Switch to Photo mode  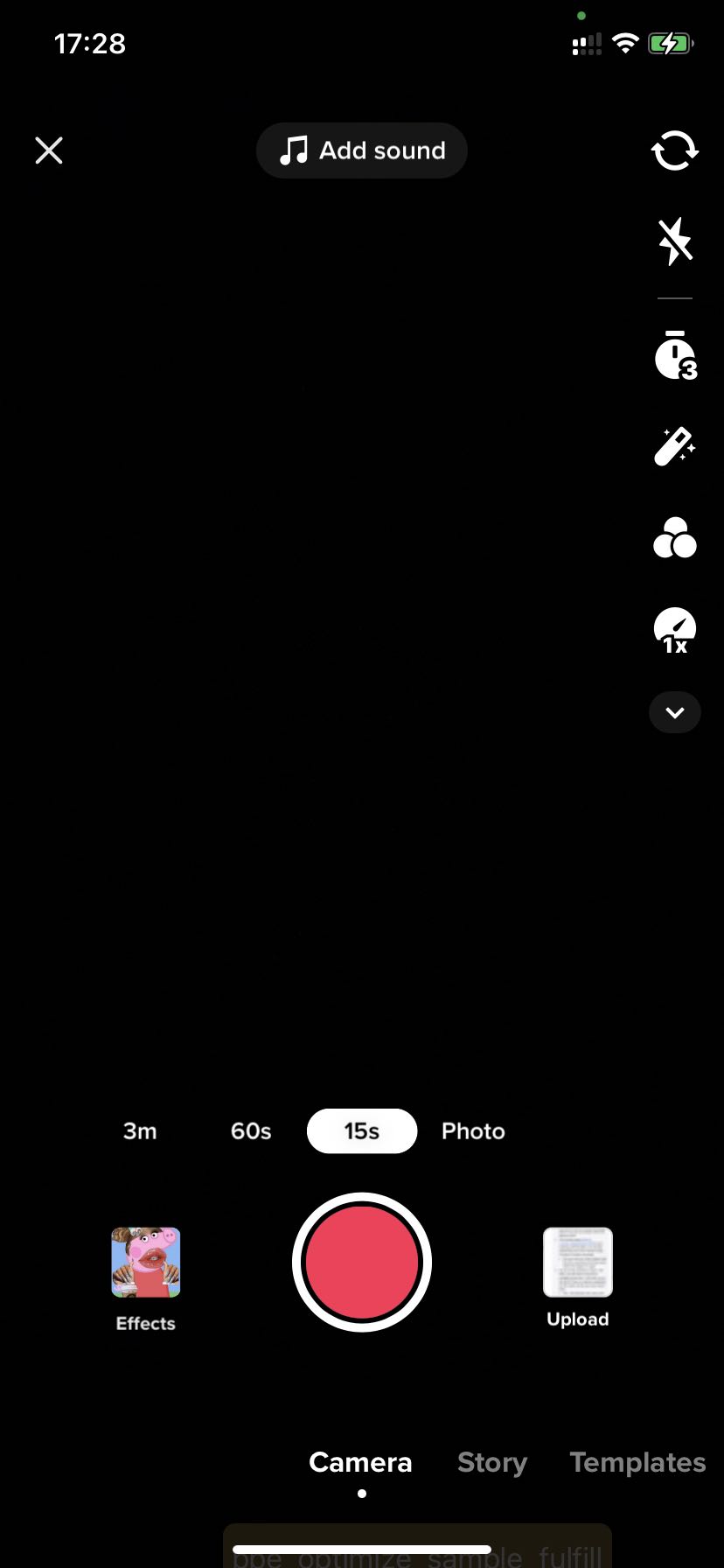473,1130
